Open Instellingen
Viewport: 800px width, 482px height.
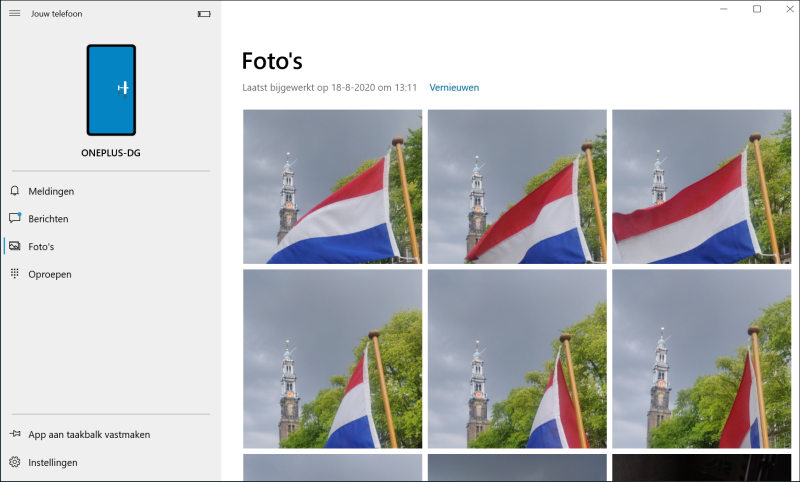pyautogui.click(x=52, y=463)
